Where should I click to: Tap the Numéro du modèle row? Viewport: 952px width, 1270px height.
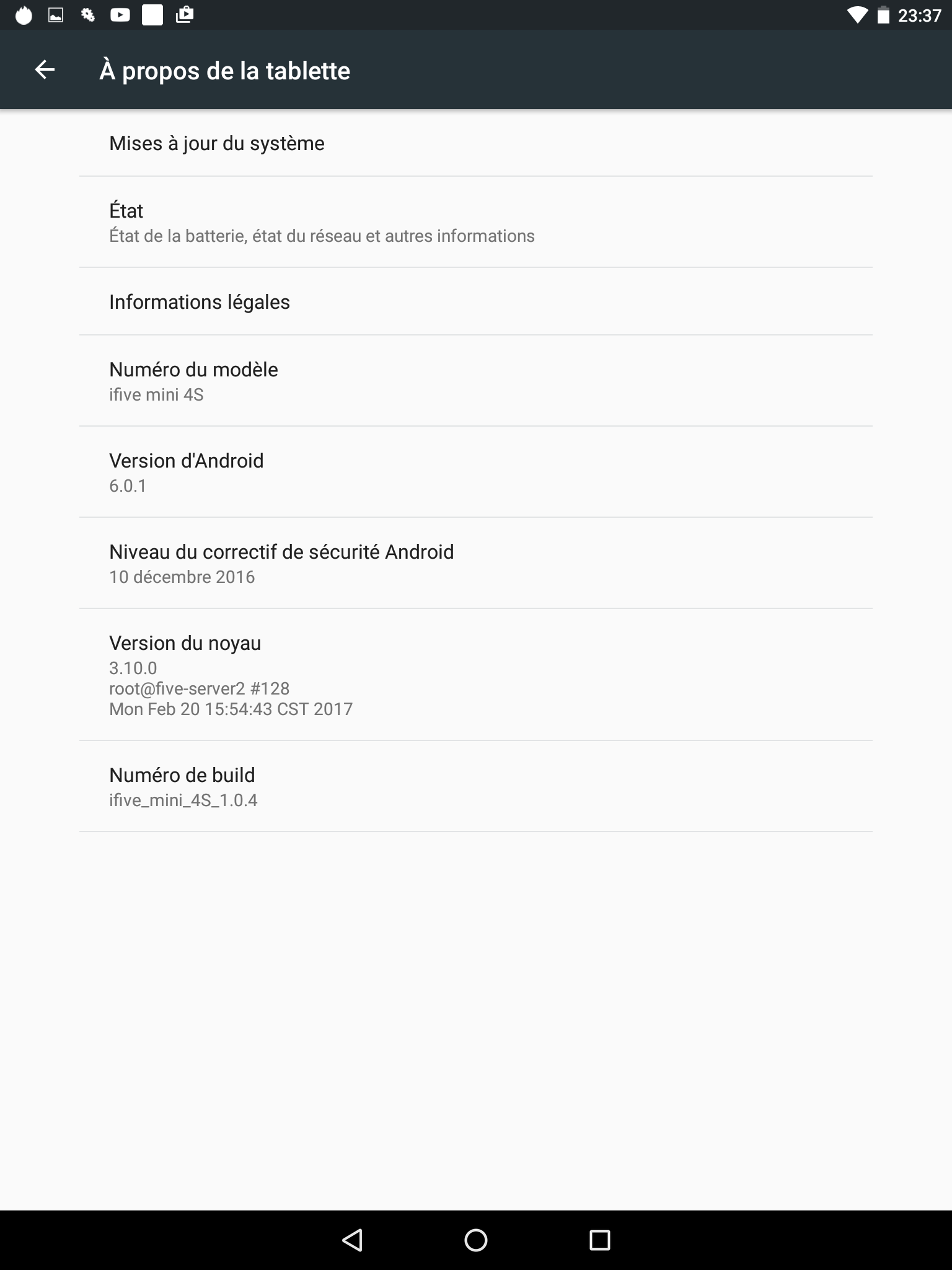click(x=475, y=381)
